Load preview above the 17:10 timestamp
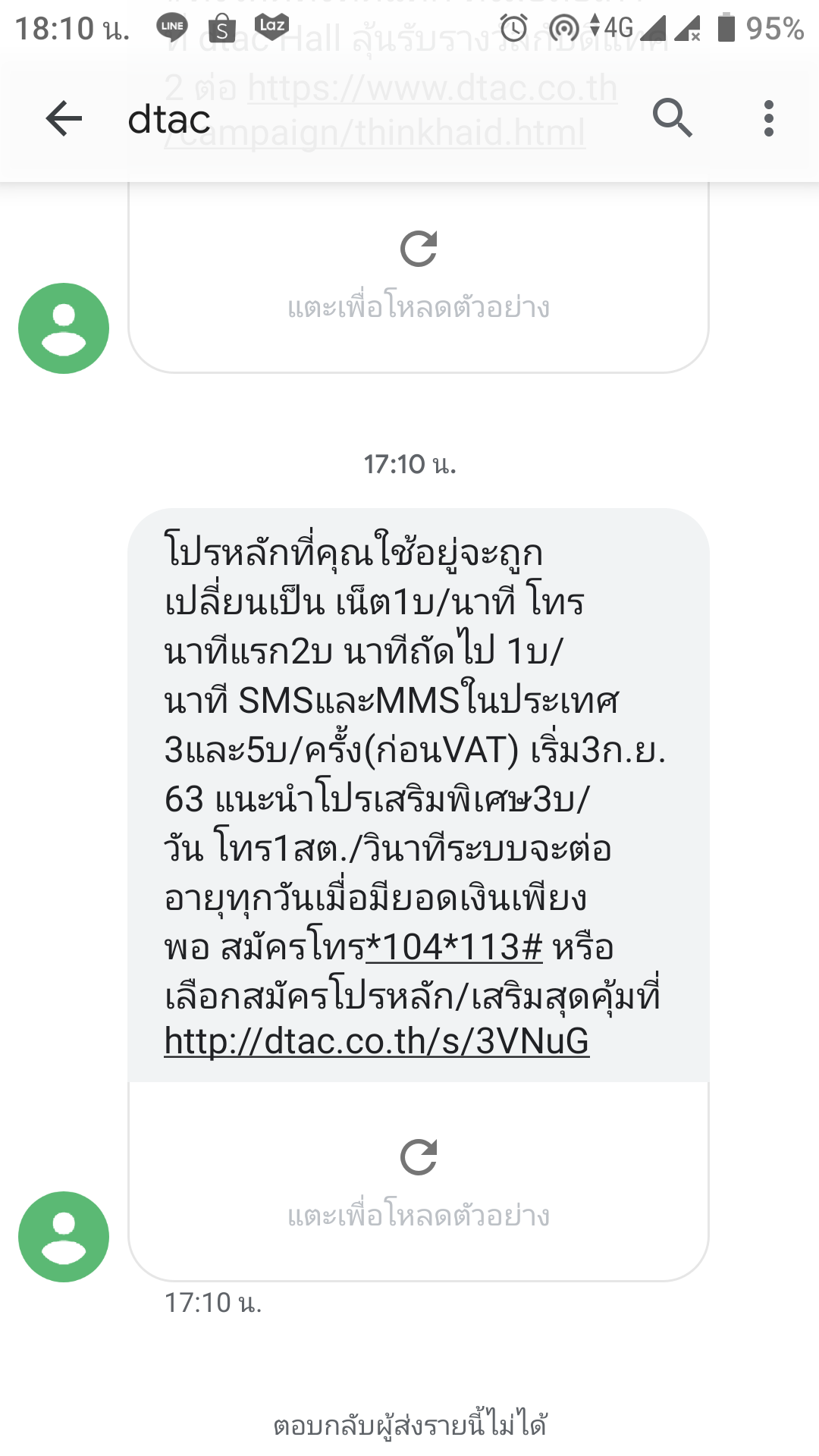 [x=419, y=277]
